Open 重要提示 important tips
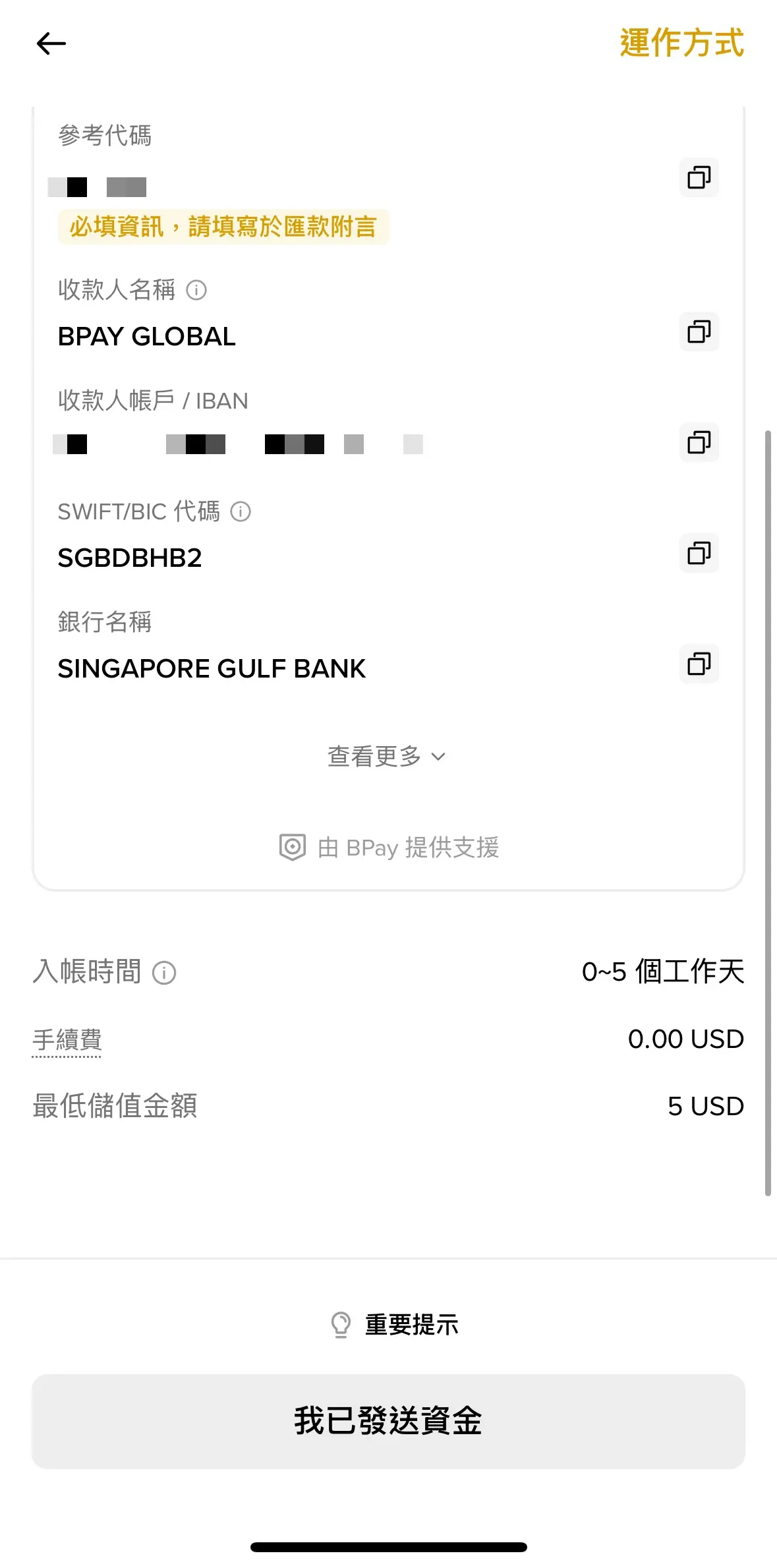This screenshot has height=1568, width=777. pyautogui.click(x=395, y=1324)
